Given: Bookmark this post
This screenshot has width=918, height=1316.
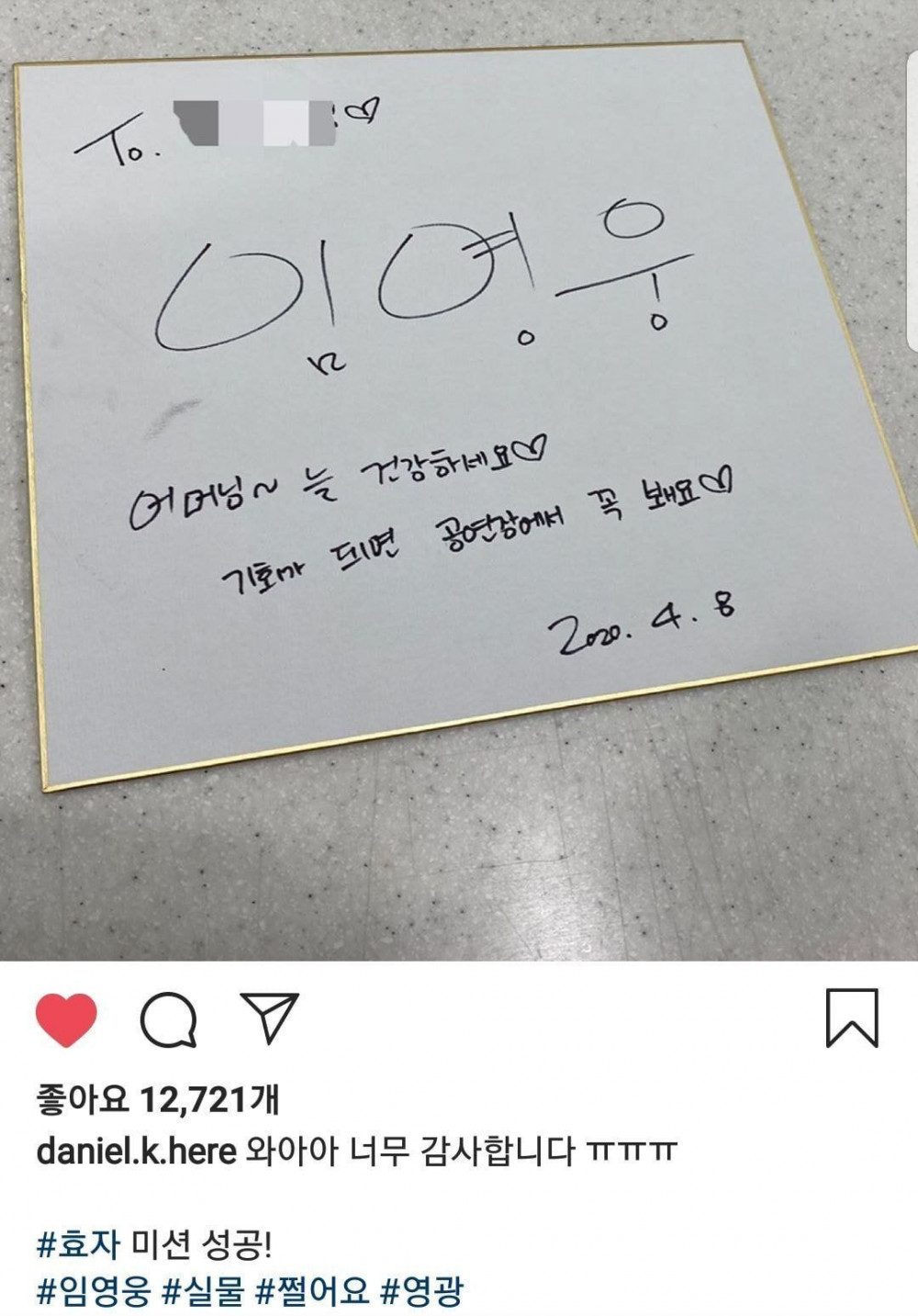Looking at the screenshot, I should pos(852,1018).
